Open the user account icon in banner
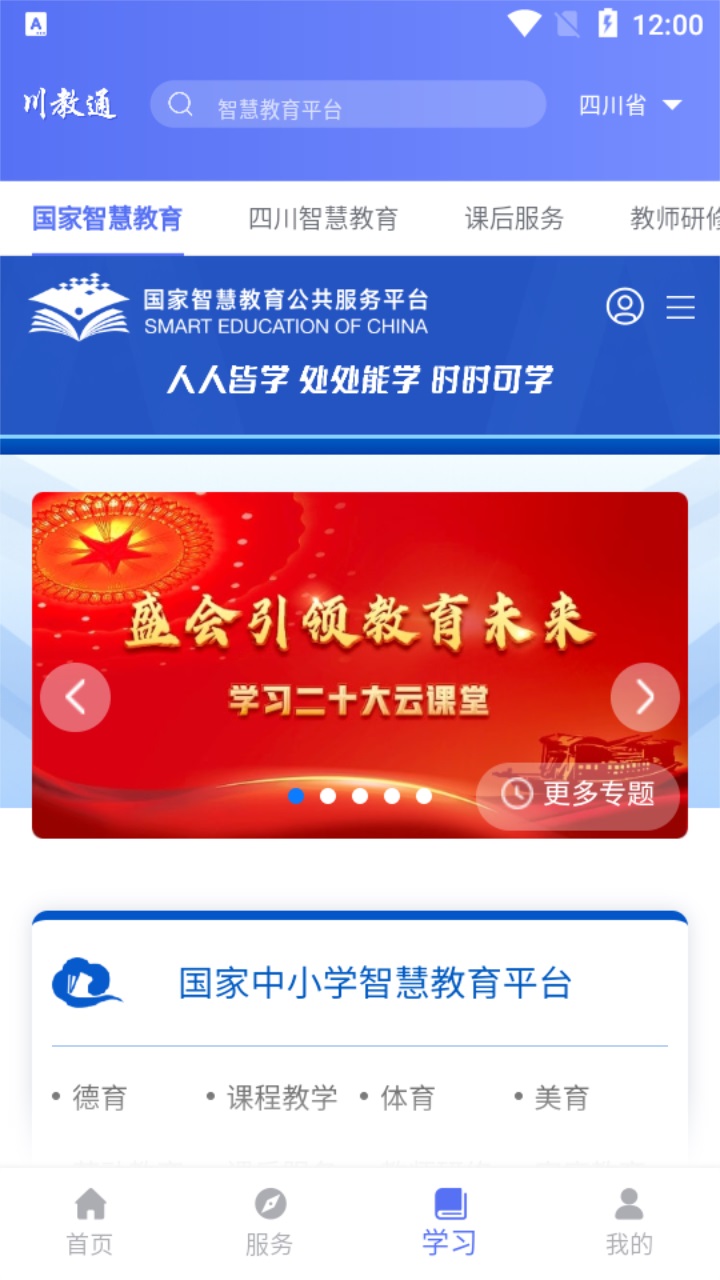Image resolution: width=720 pixels, height=1280 pixels. pos(625,307)
